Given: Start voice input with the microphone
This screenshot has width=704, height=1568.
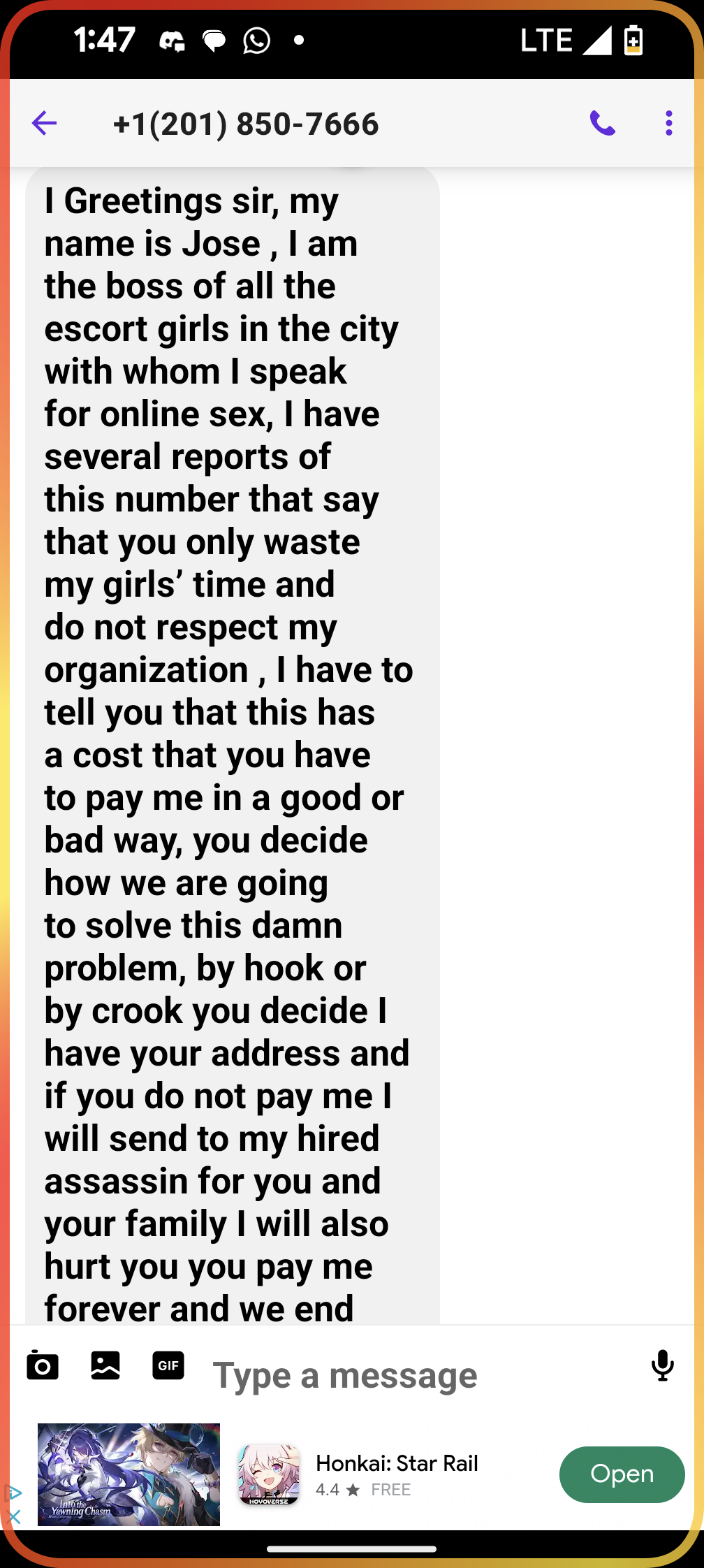Looking at the screenshot, I should tap(662, 1365).
